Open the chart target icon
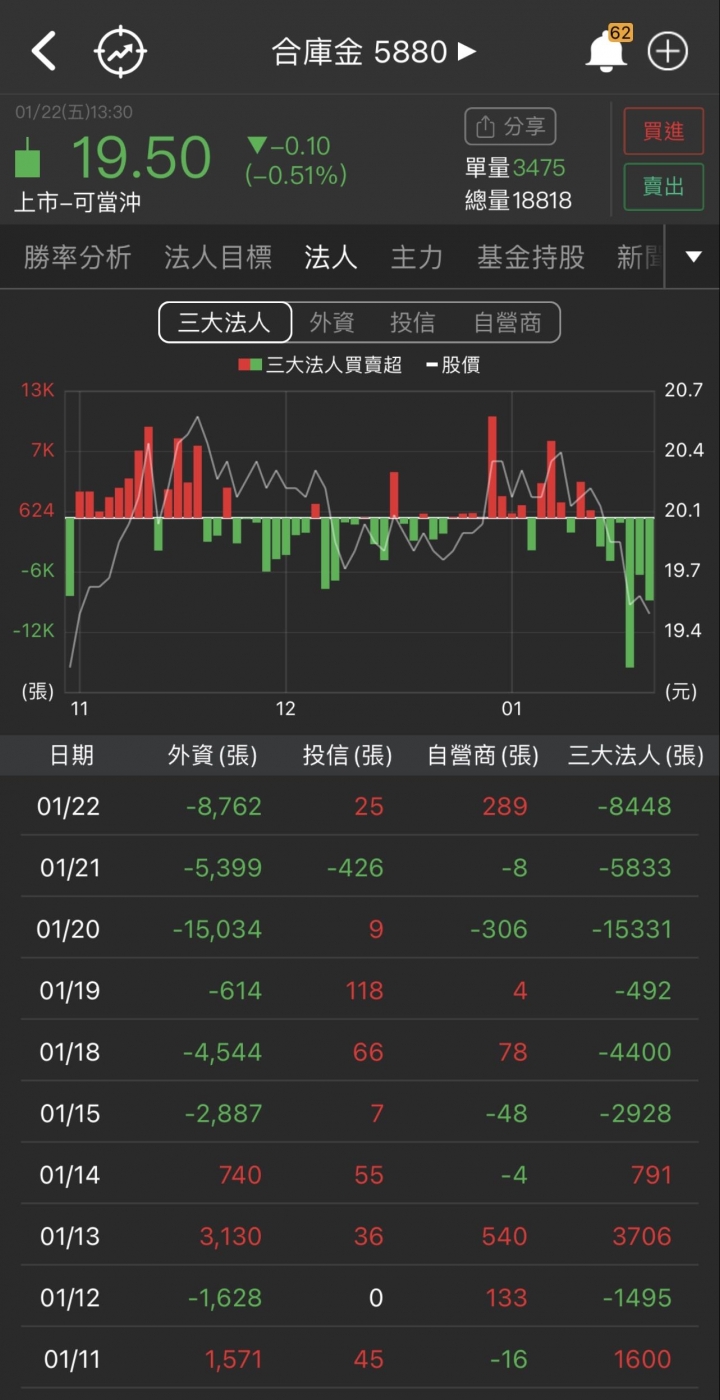Viewport: 720px width, 1400px height. click(x=121, y=51)
